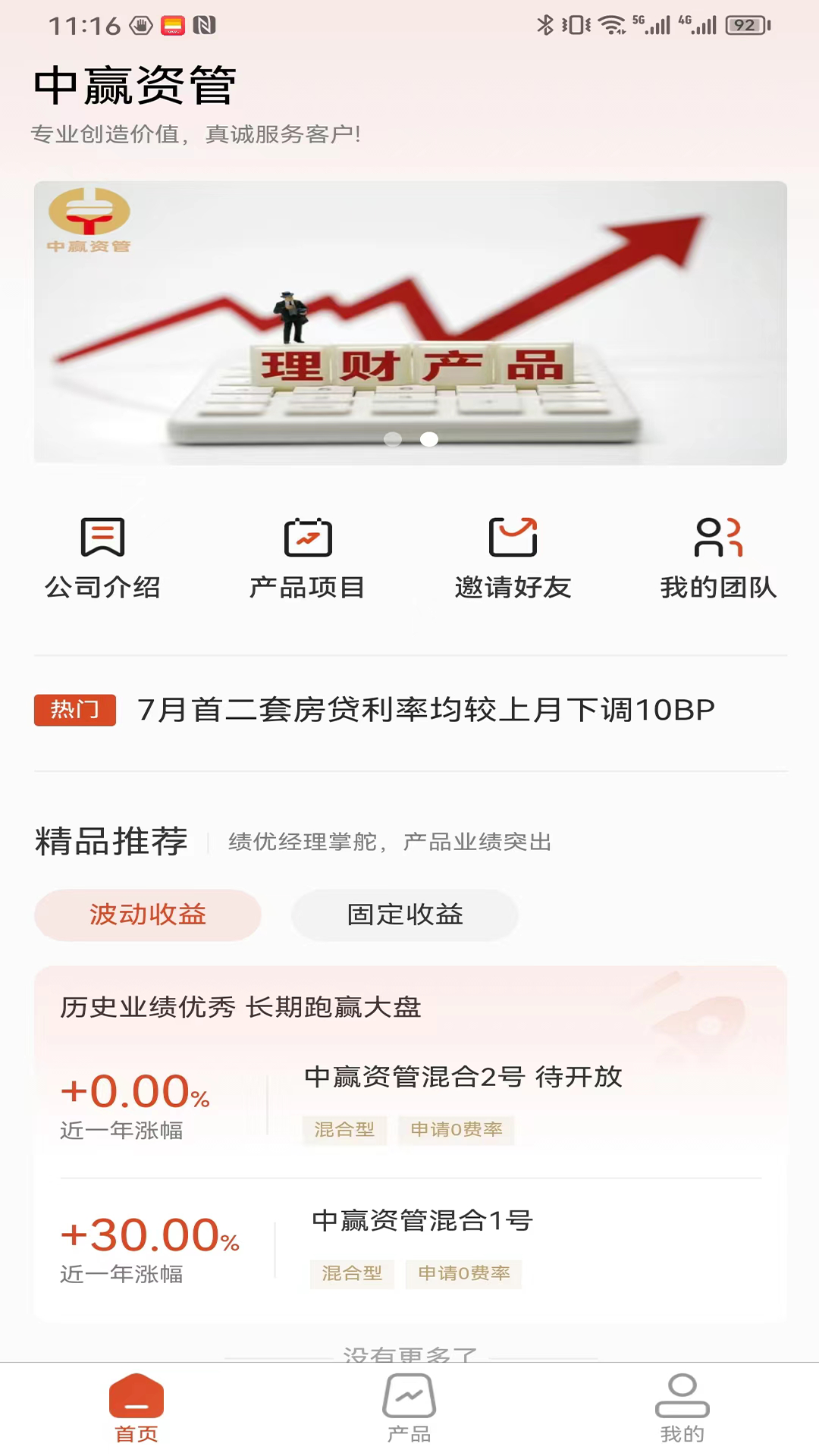
Task: Switch to the 固定收益 tab
Action: click(405, 915)
